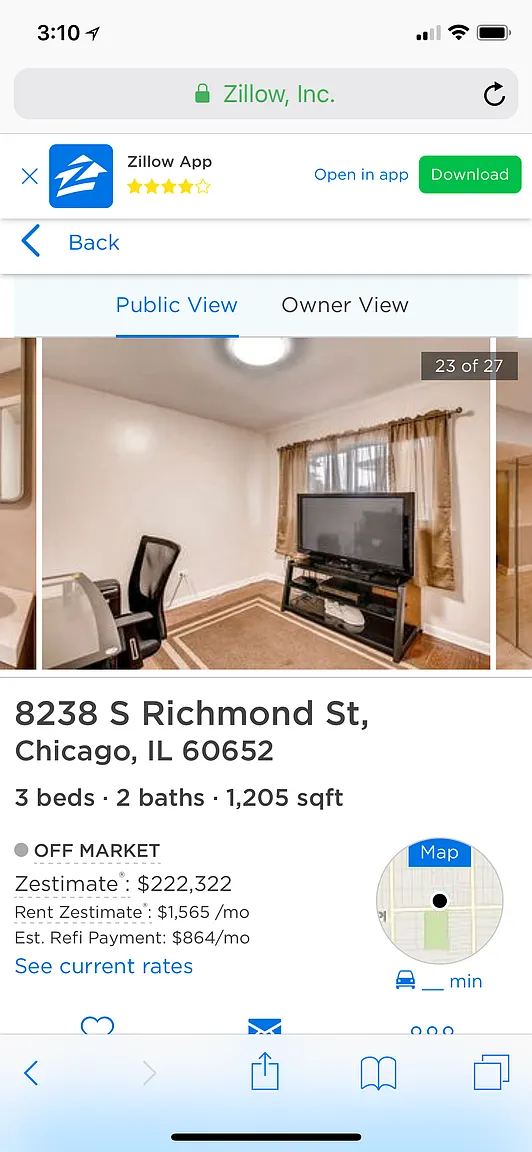Open the Map circle thumbnail
The image size is (532, 1152).
tap(439, 900)
